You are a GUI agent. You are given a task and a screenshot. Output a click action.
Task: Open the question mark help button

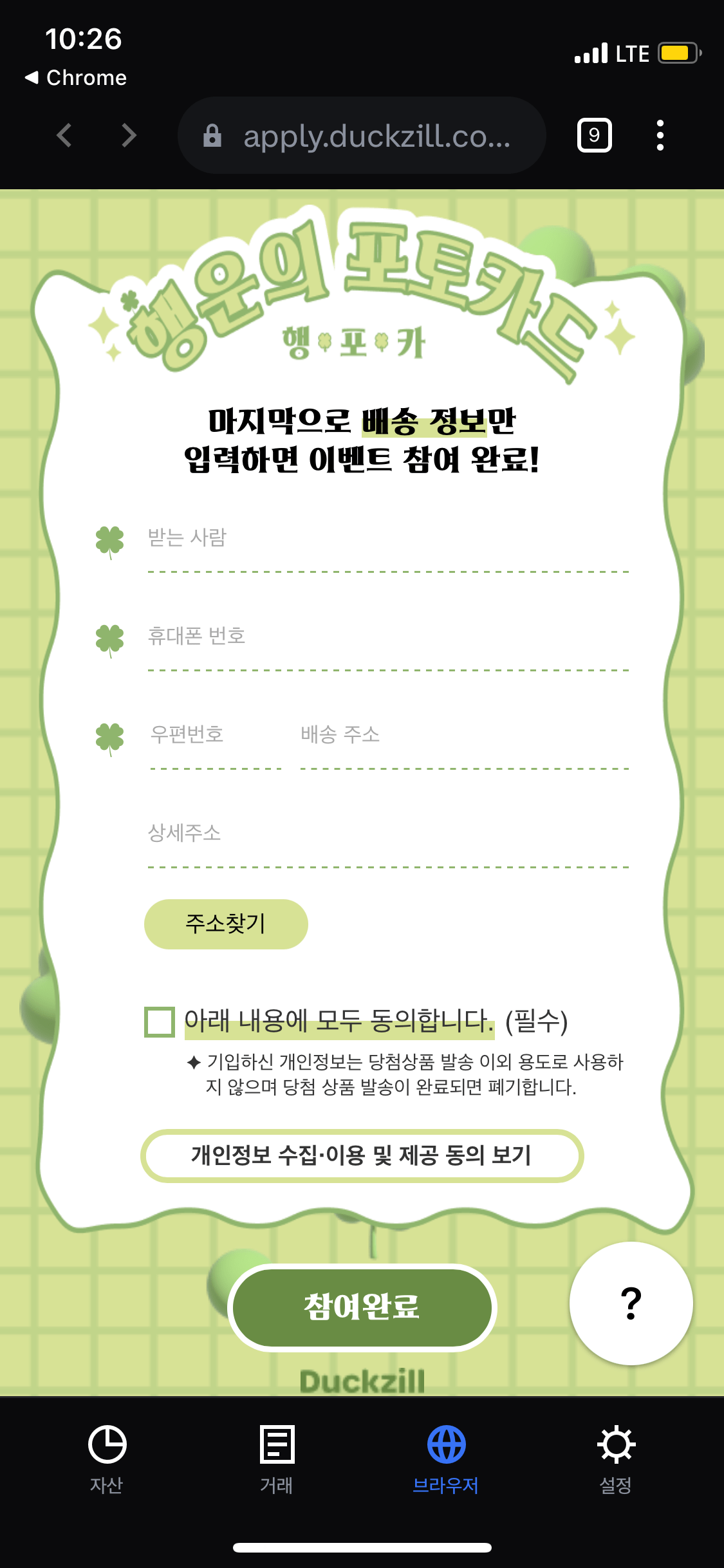pos(631,1303)
